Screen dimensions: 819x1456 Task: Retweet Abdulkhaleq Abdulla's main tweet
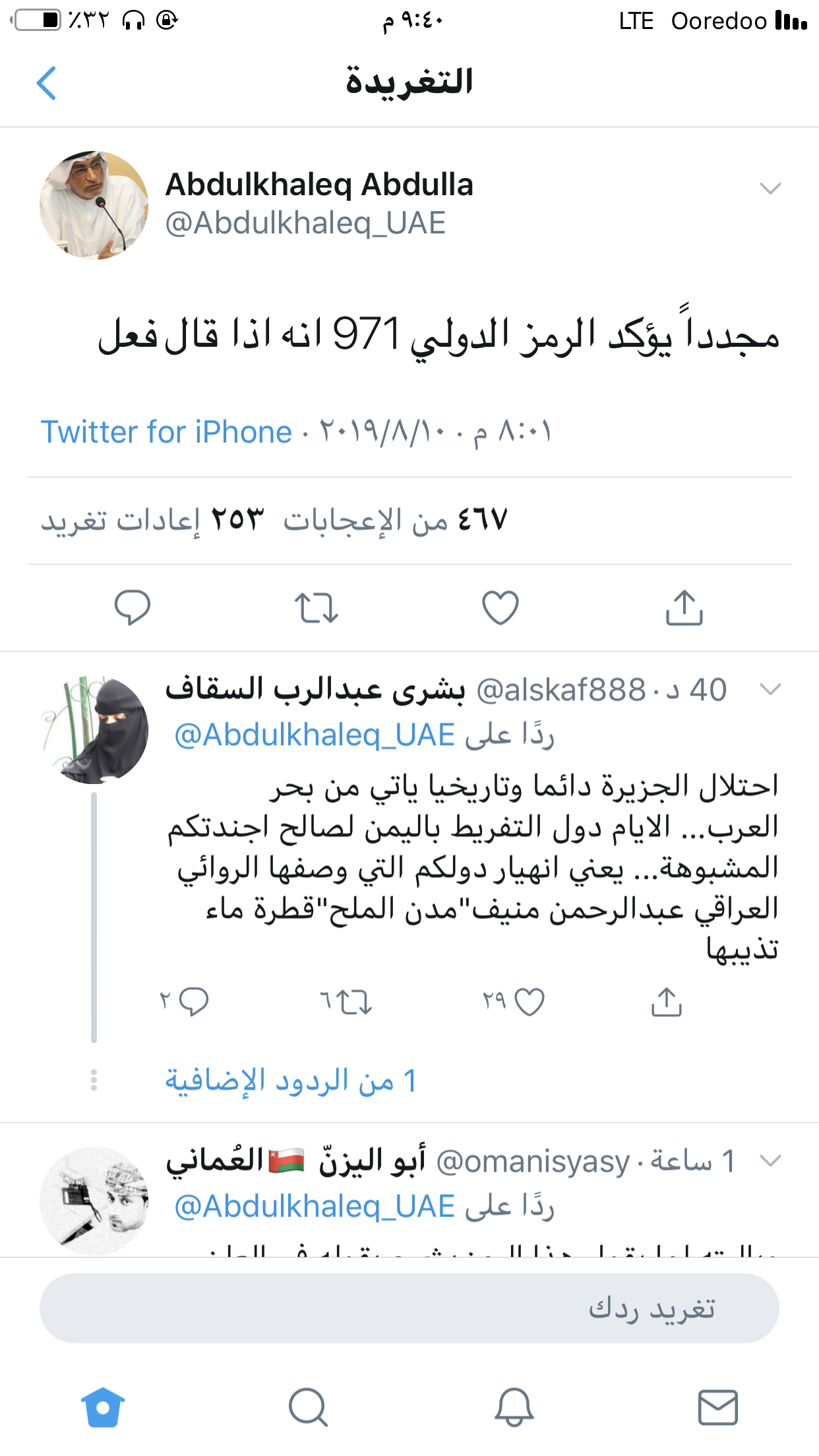(x=316, y=607)
